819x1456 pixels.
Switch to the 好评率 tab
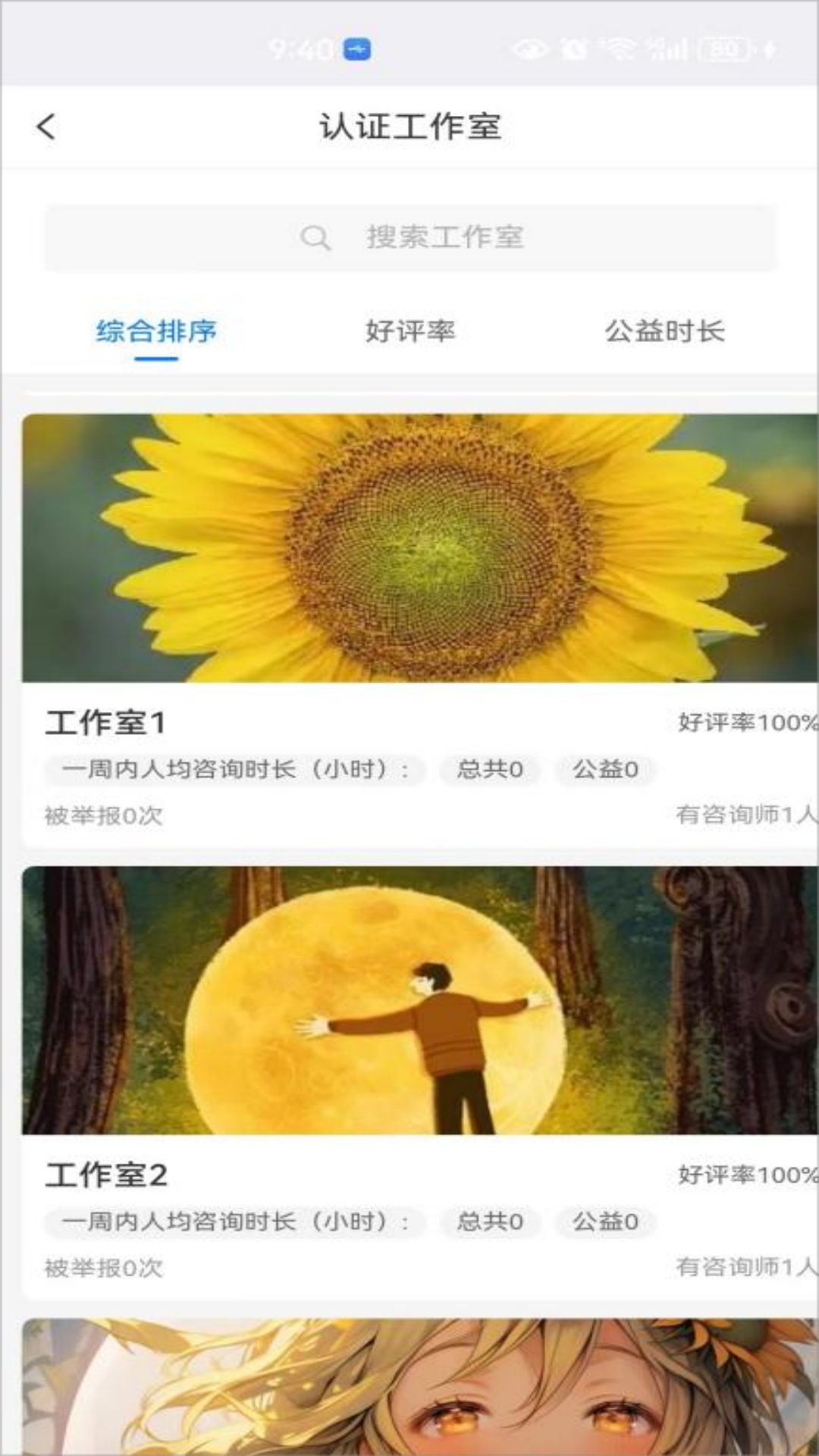coord(410,331)
